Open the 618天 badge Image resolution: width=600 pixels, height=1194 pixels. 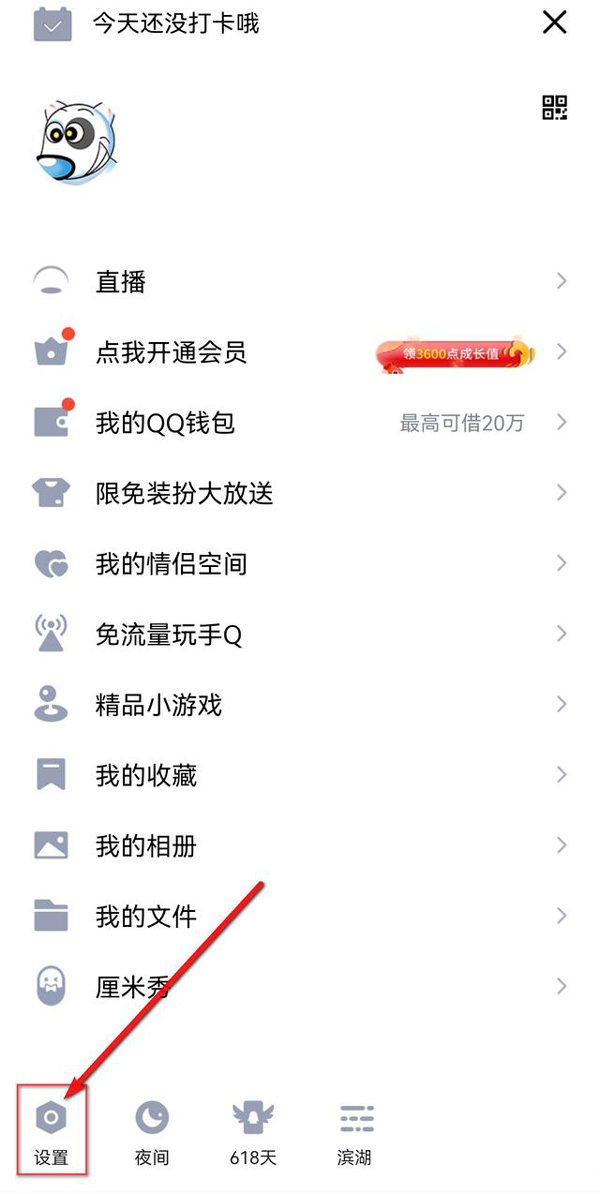click(253, 1132)
